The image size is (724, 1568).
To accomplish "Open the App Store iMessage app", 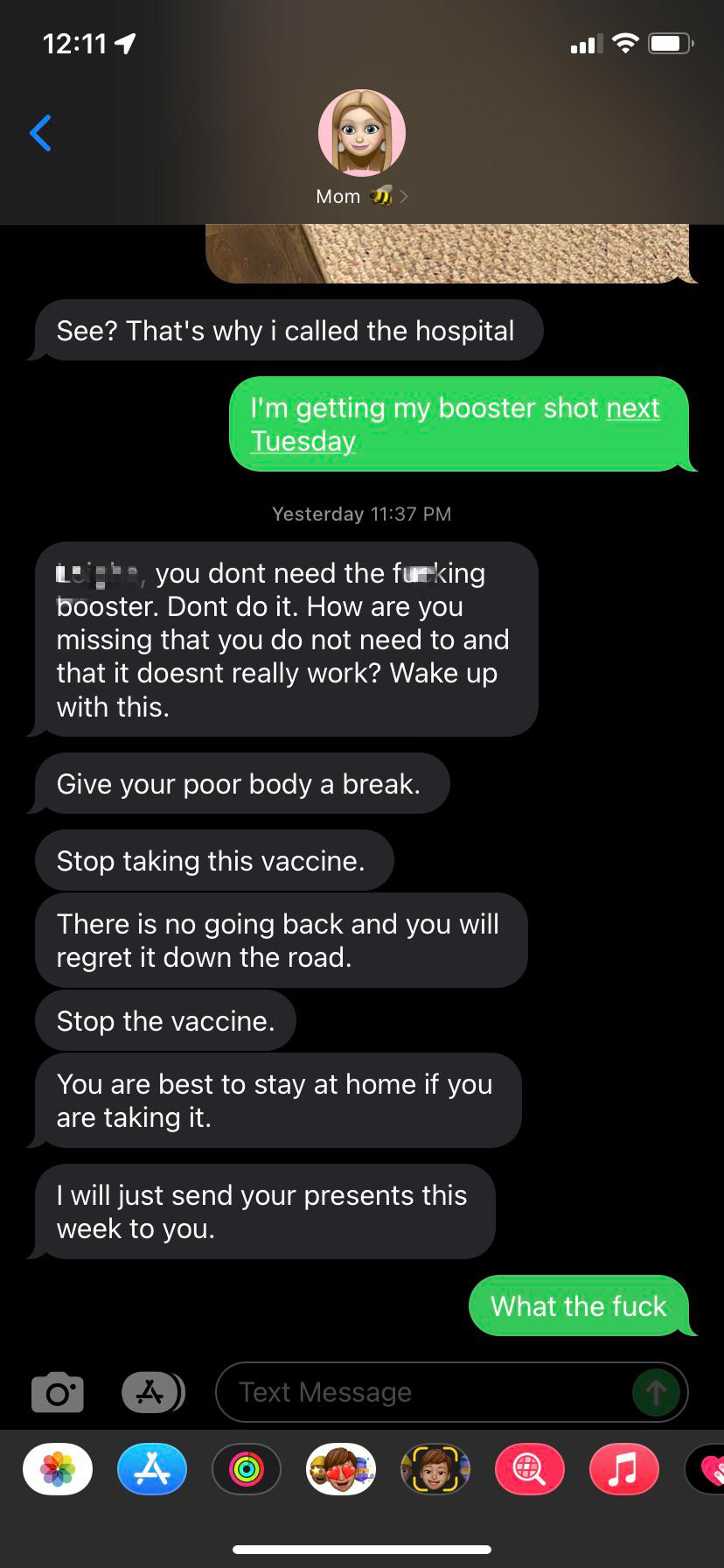I will click(x=152, y=1469).
